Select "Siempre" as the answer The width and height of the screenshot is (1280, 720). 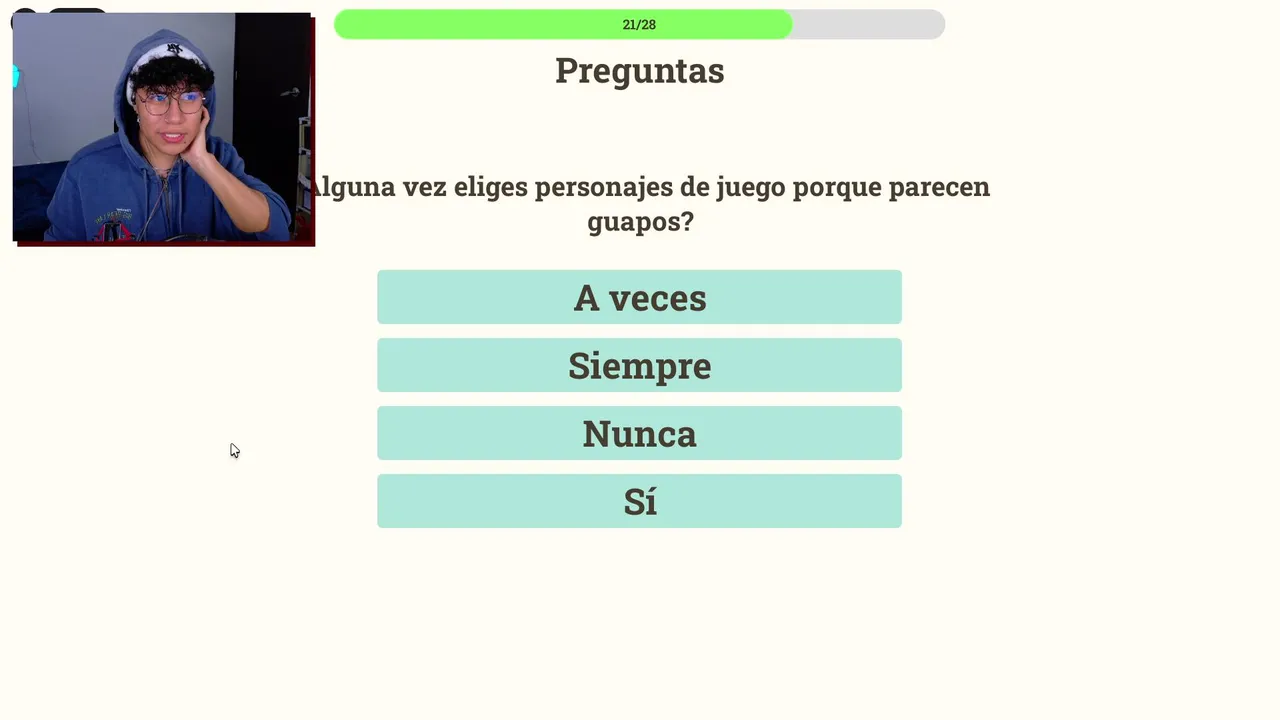tap(639, 365)
